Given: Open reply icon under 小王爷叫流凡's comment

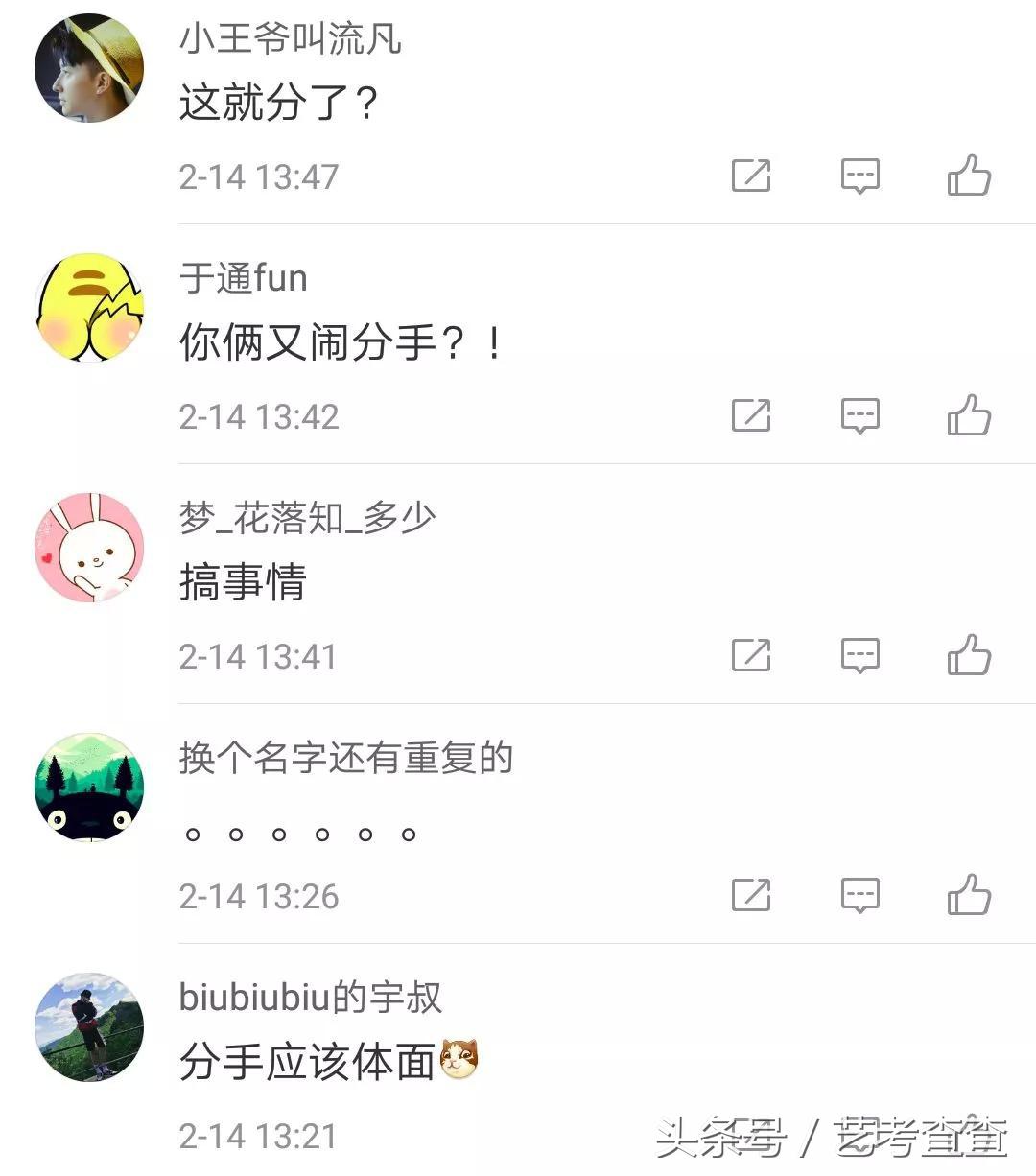Looking at the screenshot, I should tap(859, 176).
